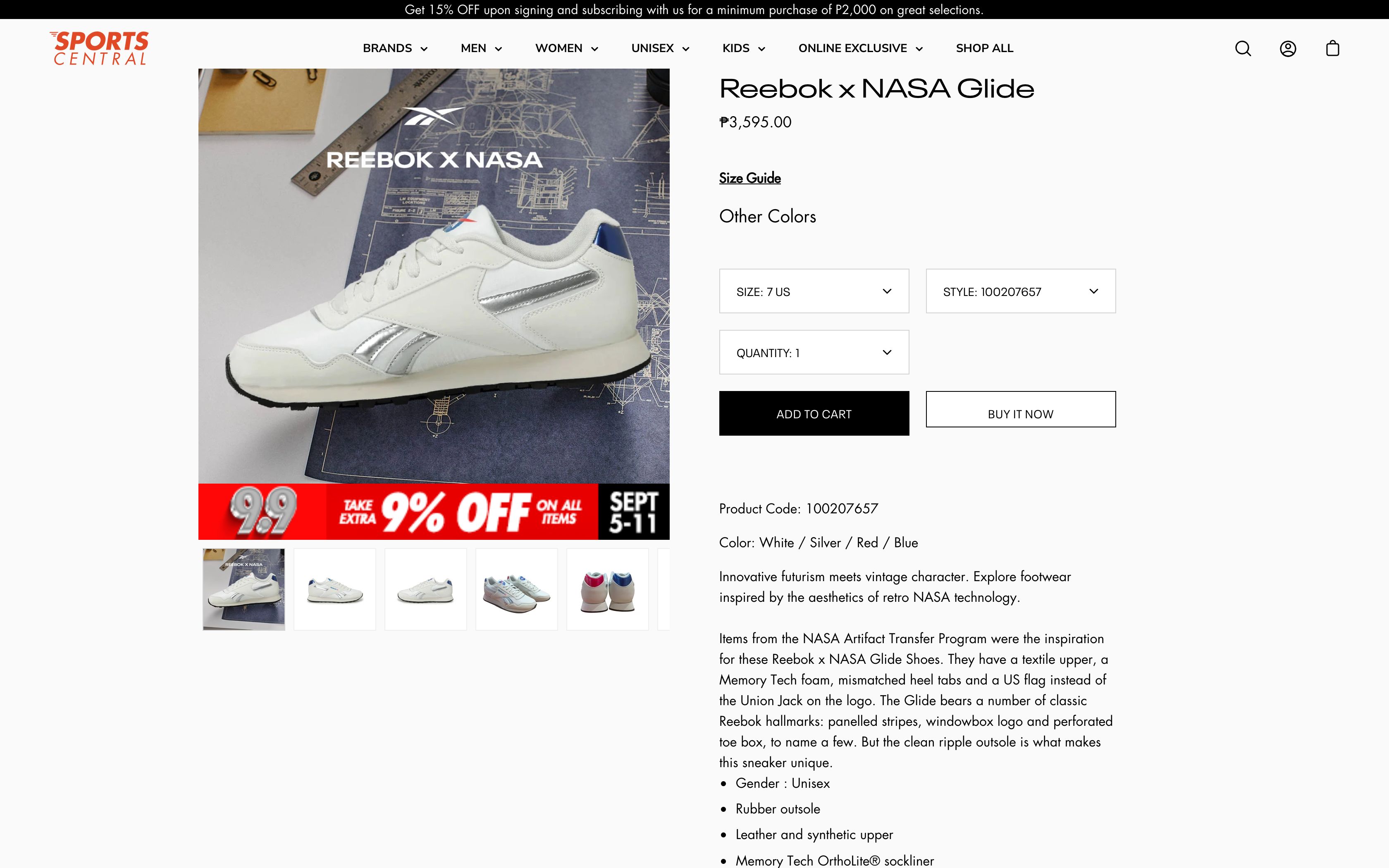Expand the Brands menu
This screenshot has height=868, width=1389.
coord(395,48)
